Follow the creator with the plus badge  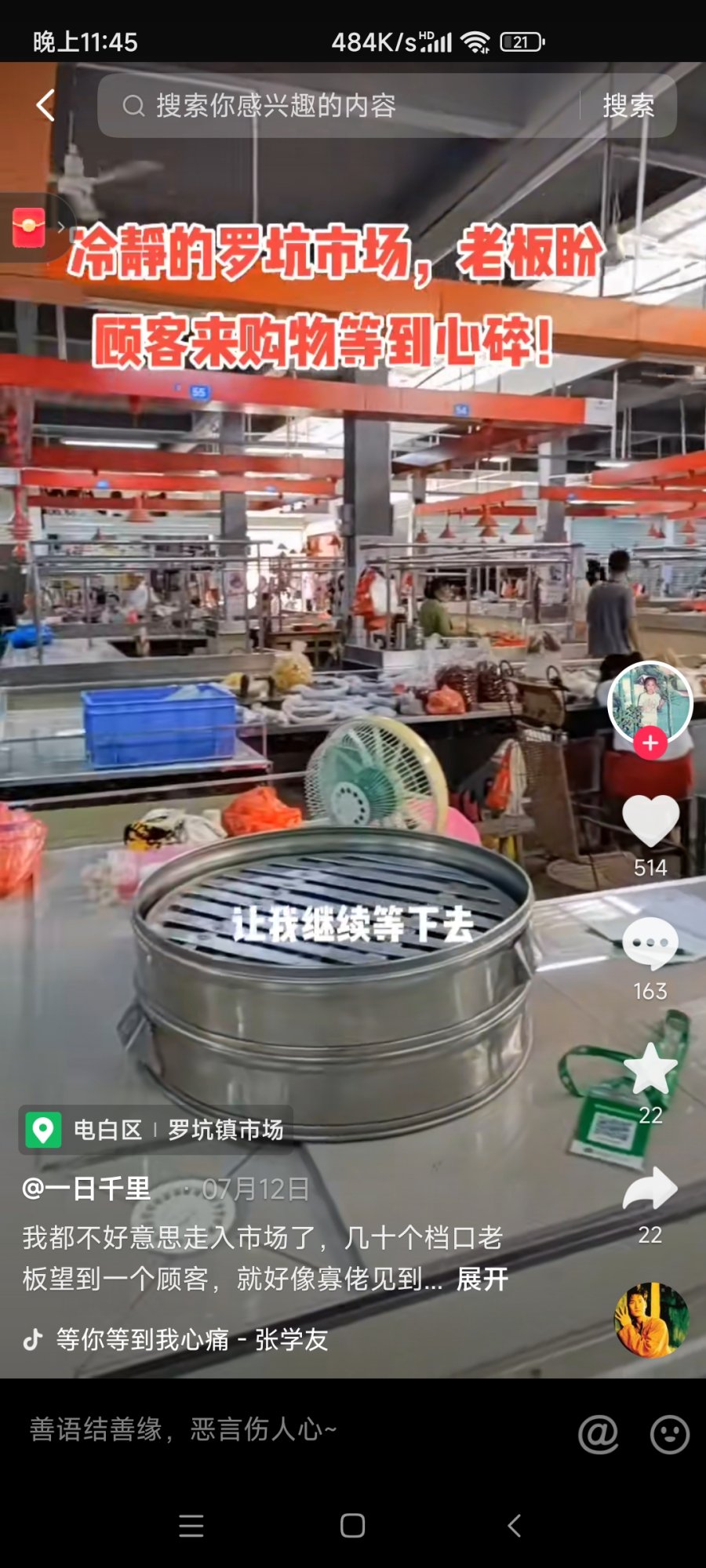650,742
